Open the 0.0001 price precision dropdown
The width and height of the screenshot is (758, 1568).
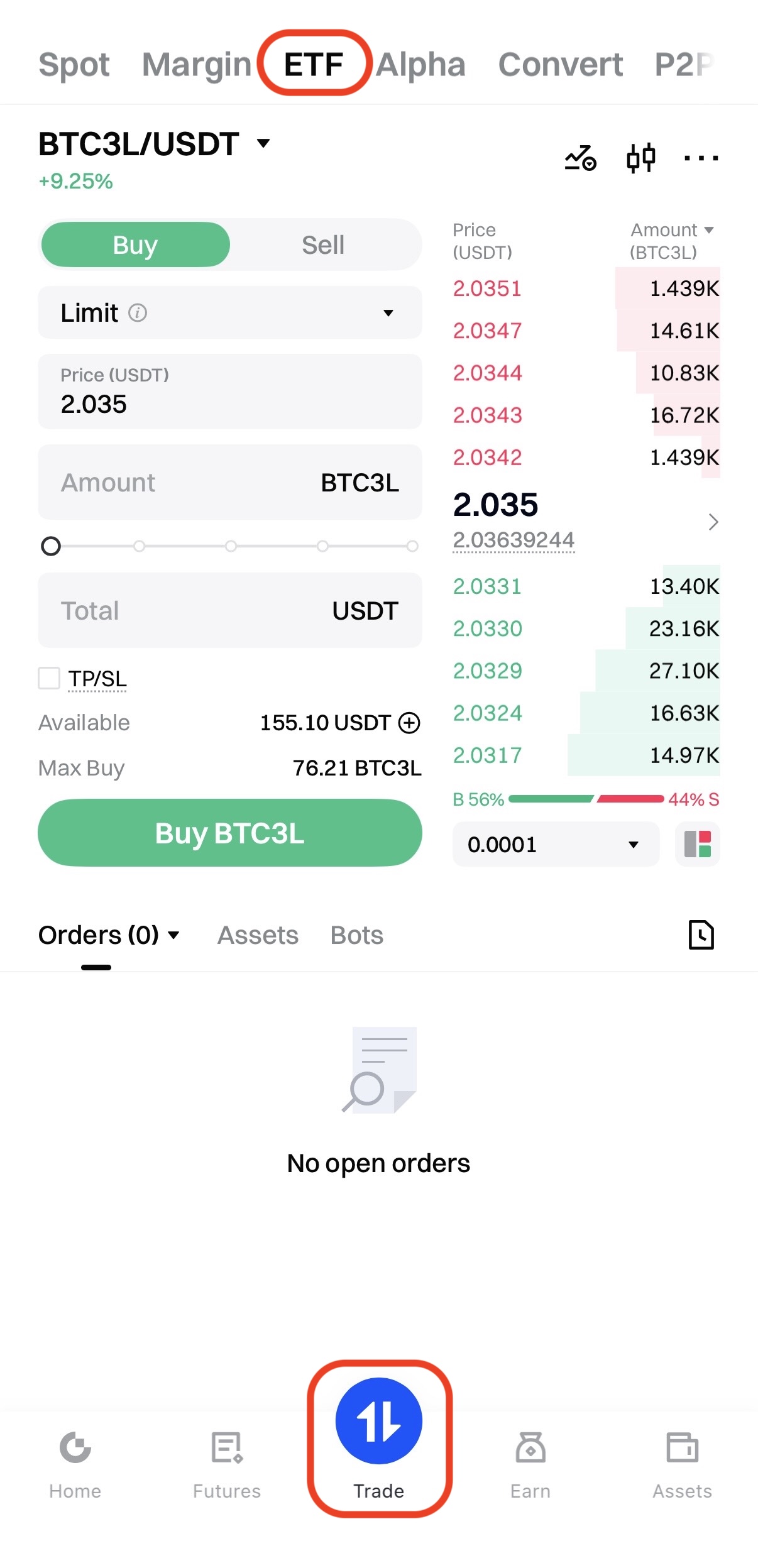[x=555, y=845]
